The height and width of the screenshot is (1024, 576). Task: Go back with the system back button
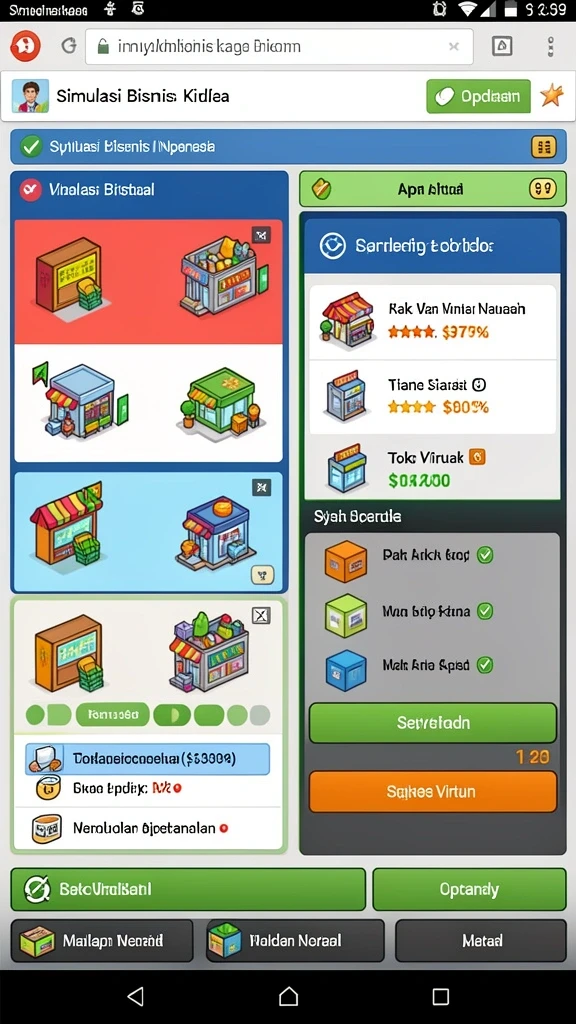[x=135, y=996]
